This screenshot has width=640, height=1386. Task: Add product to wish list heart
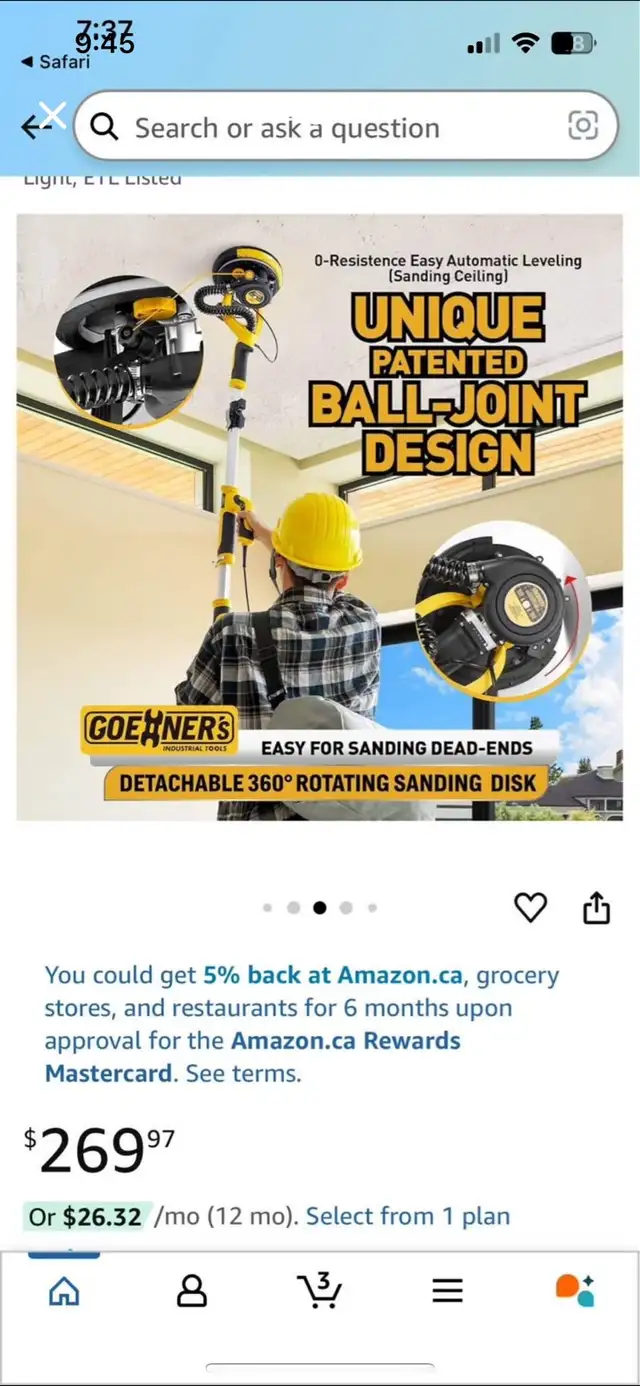point(530,907)
